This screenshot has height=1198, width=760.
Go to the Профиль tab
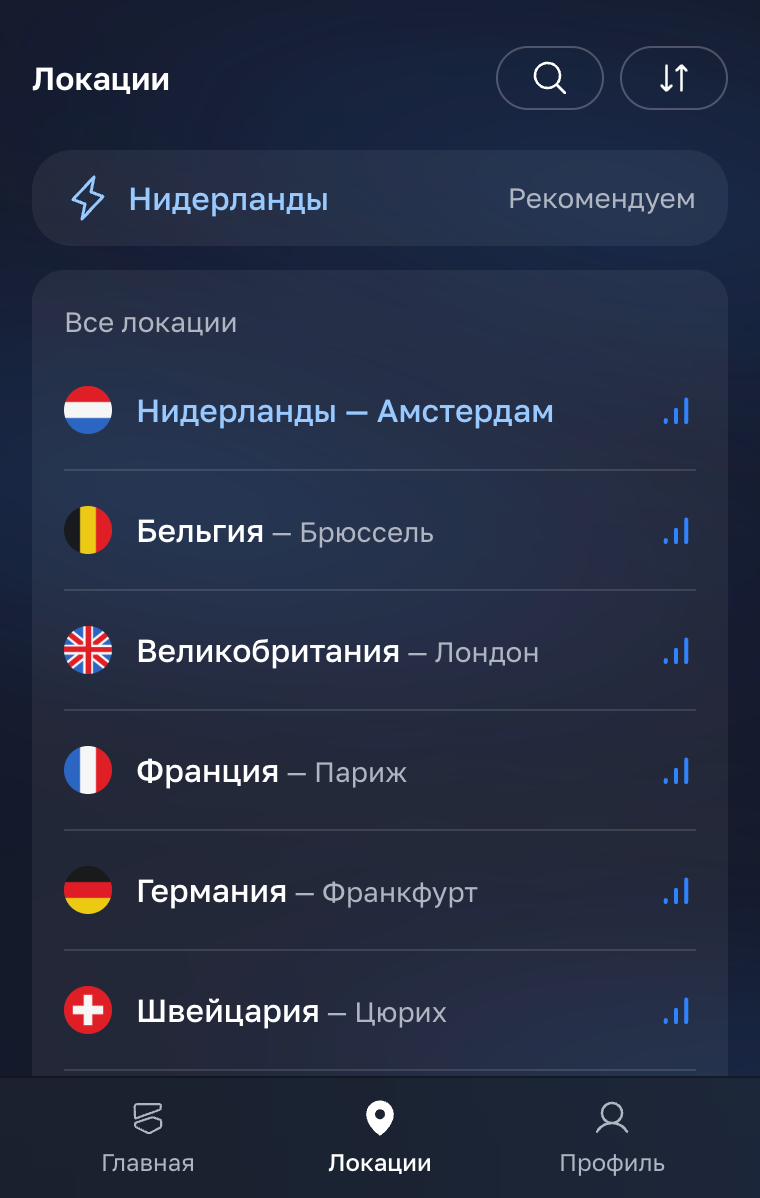pos(611,1138)
